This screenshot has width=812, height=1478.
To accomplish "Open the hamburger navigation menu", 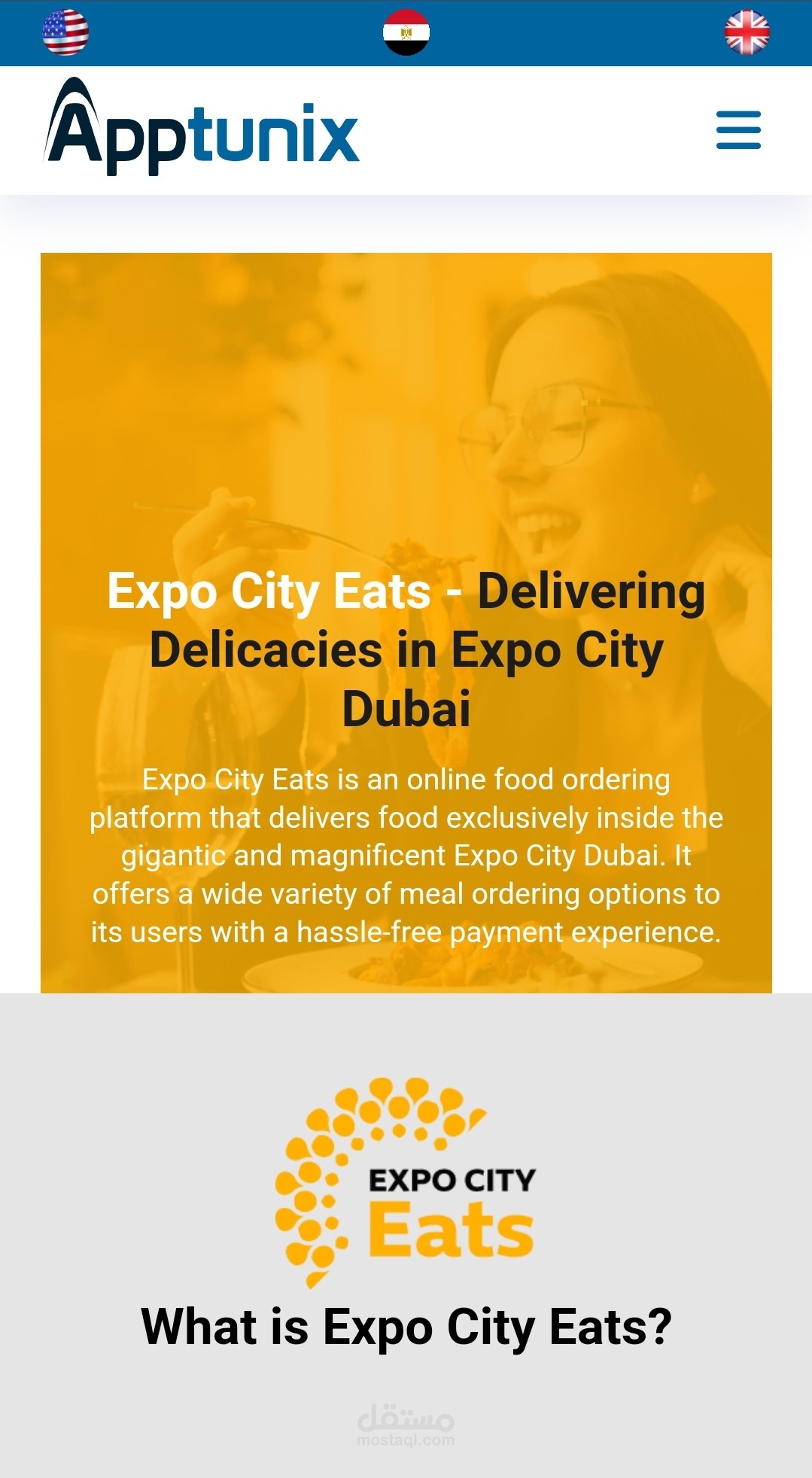I will click(x=738, y=130).
